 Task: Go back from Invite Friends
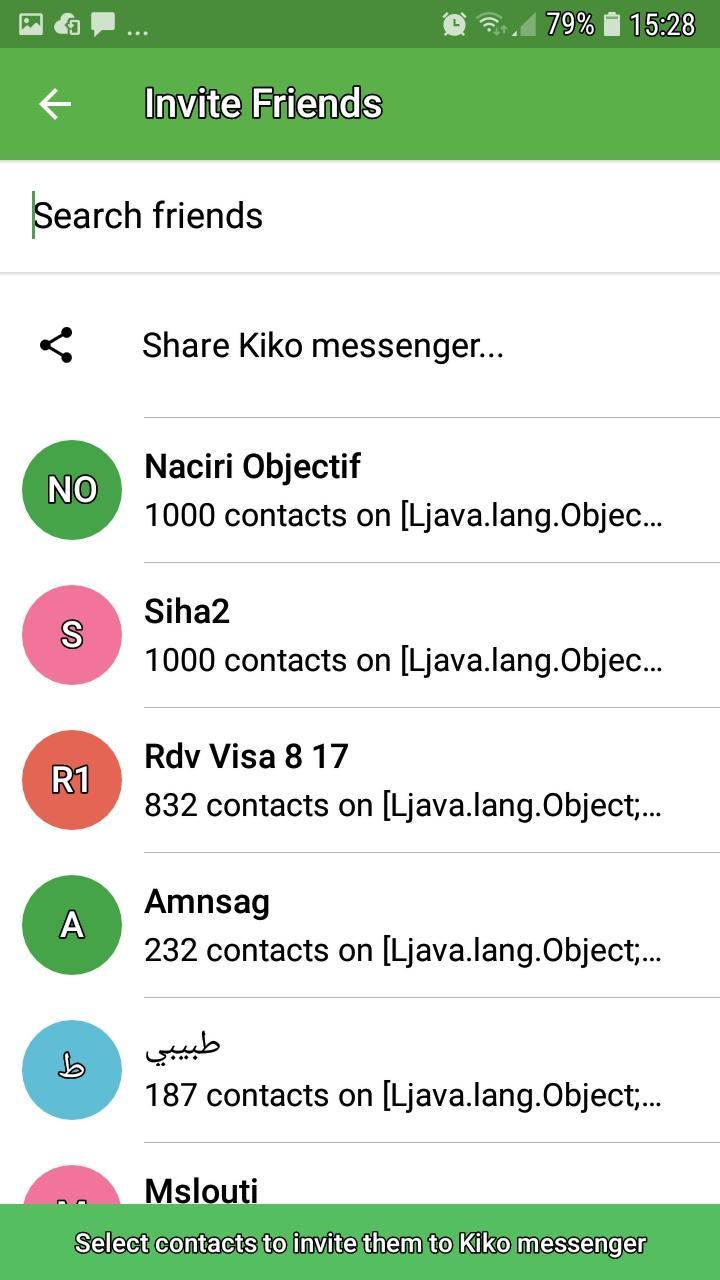click(x=55, y=104)
